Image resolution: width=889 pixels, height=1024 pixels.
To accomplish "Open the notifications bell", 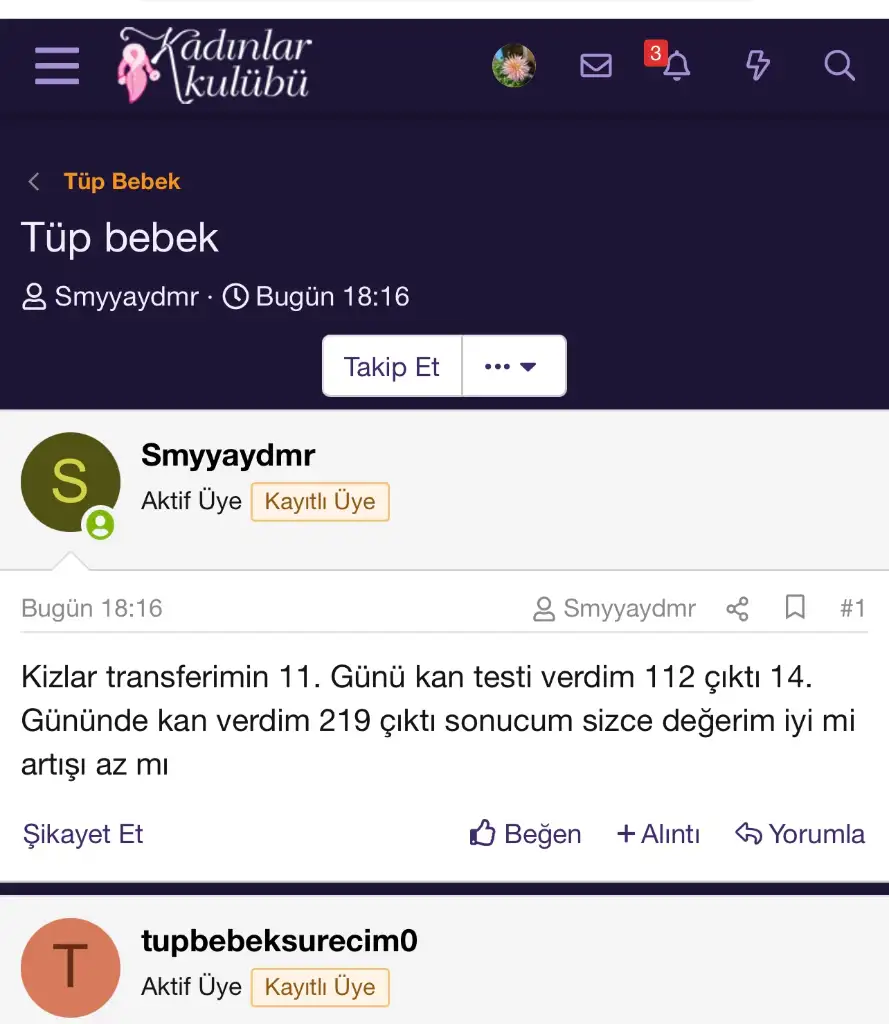I will click(677, 66).
